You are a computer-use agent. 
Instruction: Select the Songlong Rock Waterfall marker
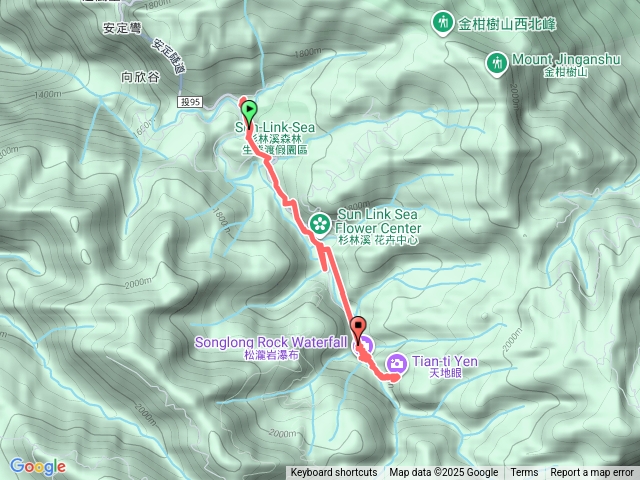click(365, 346)
